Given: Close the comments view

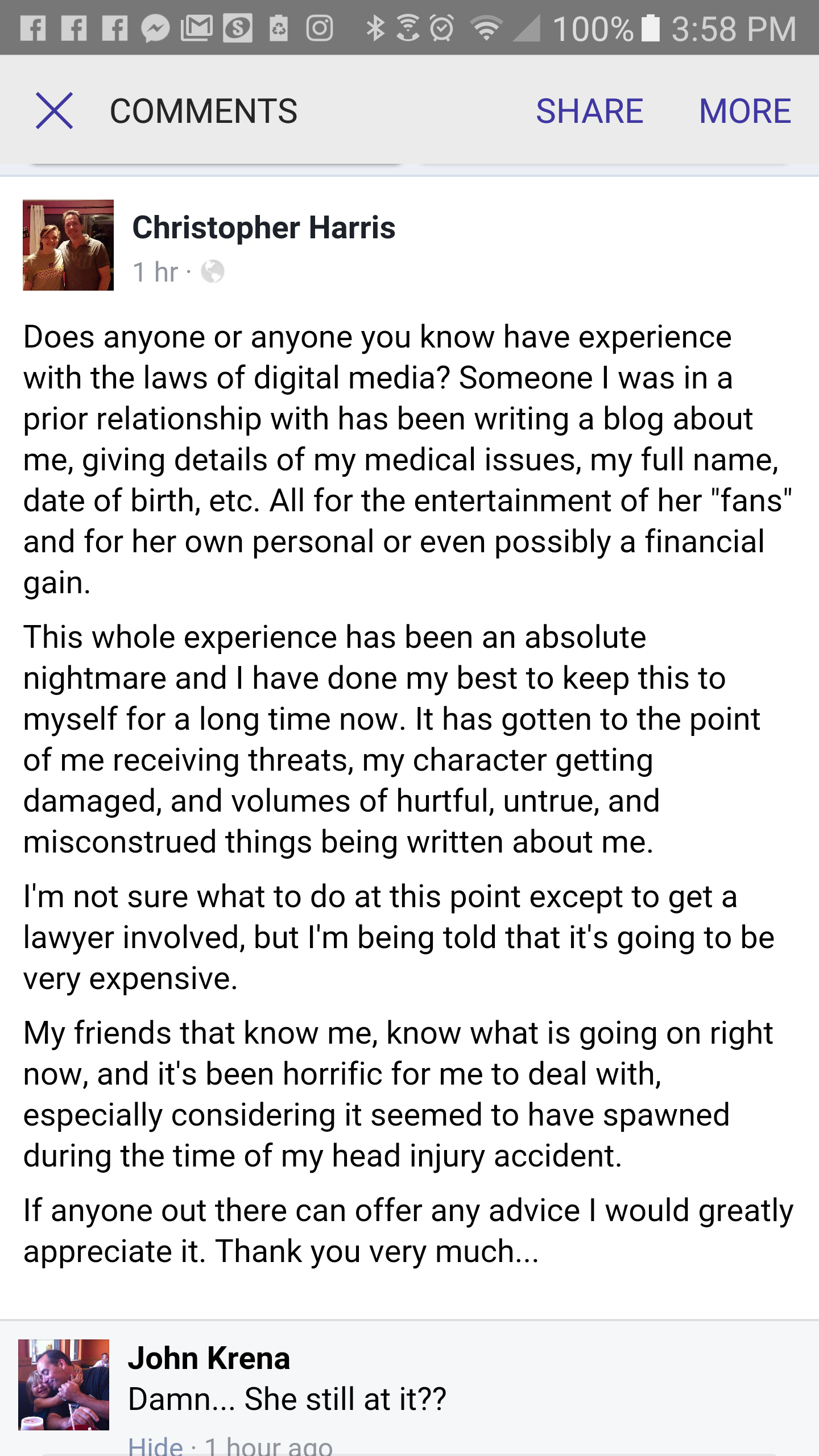Looking at the screenshot, I should [x=55, y=110].
